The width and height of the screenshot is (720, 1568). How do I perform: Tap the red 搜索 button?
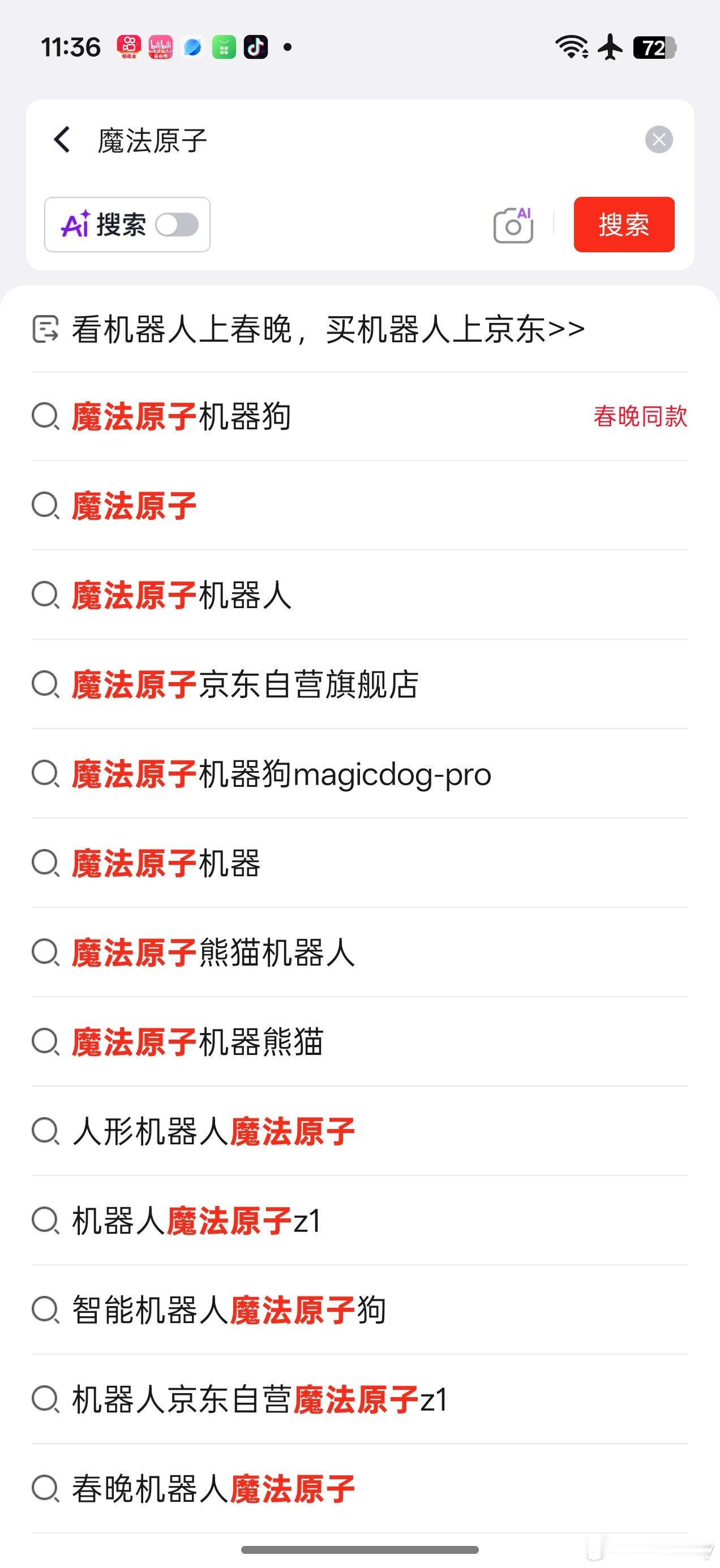click(624, 225)
